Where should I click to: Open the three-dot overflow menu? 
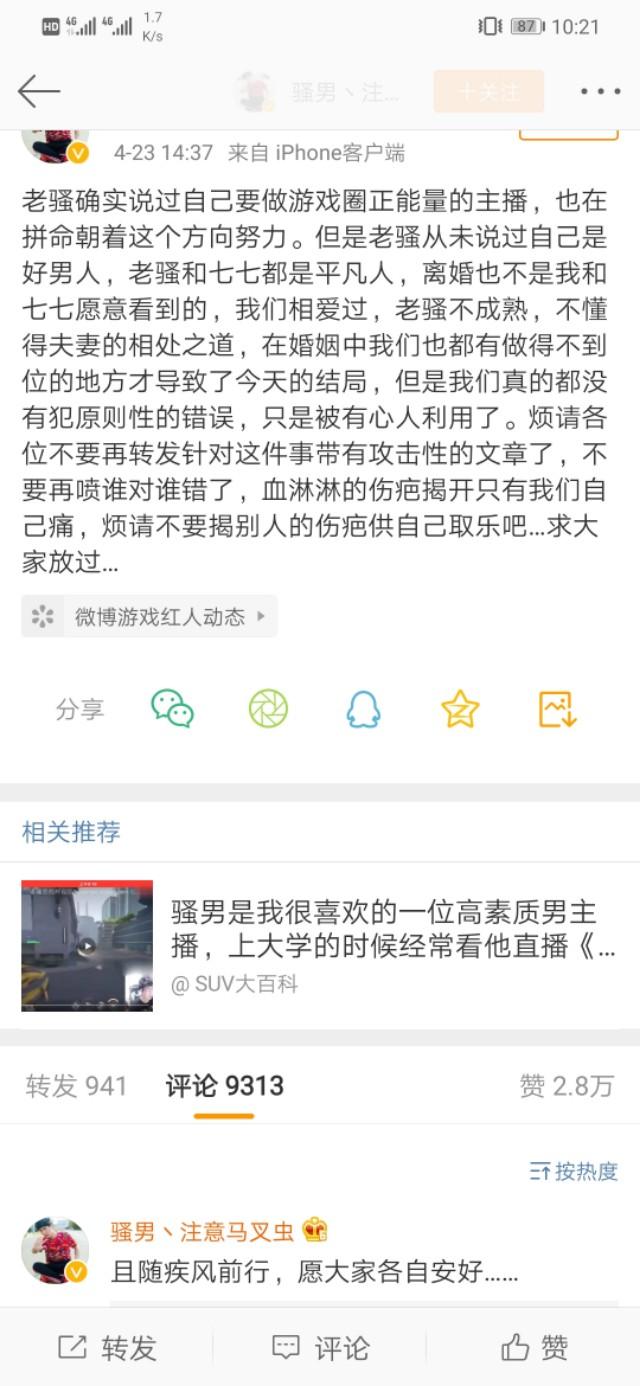click(600, 91)
